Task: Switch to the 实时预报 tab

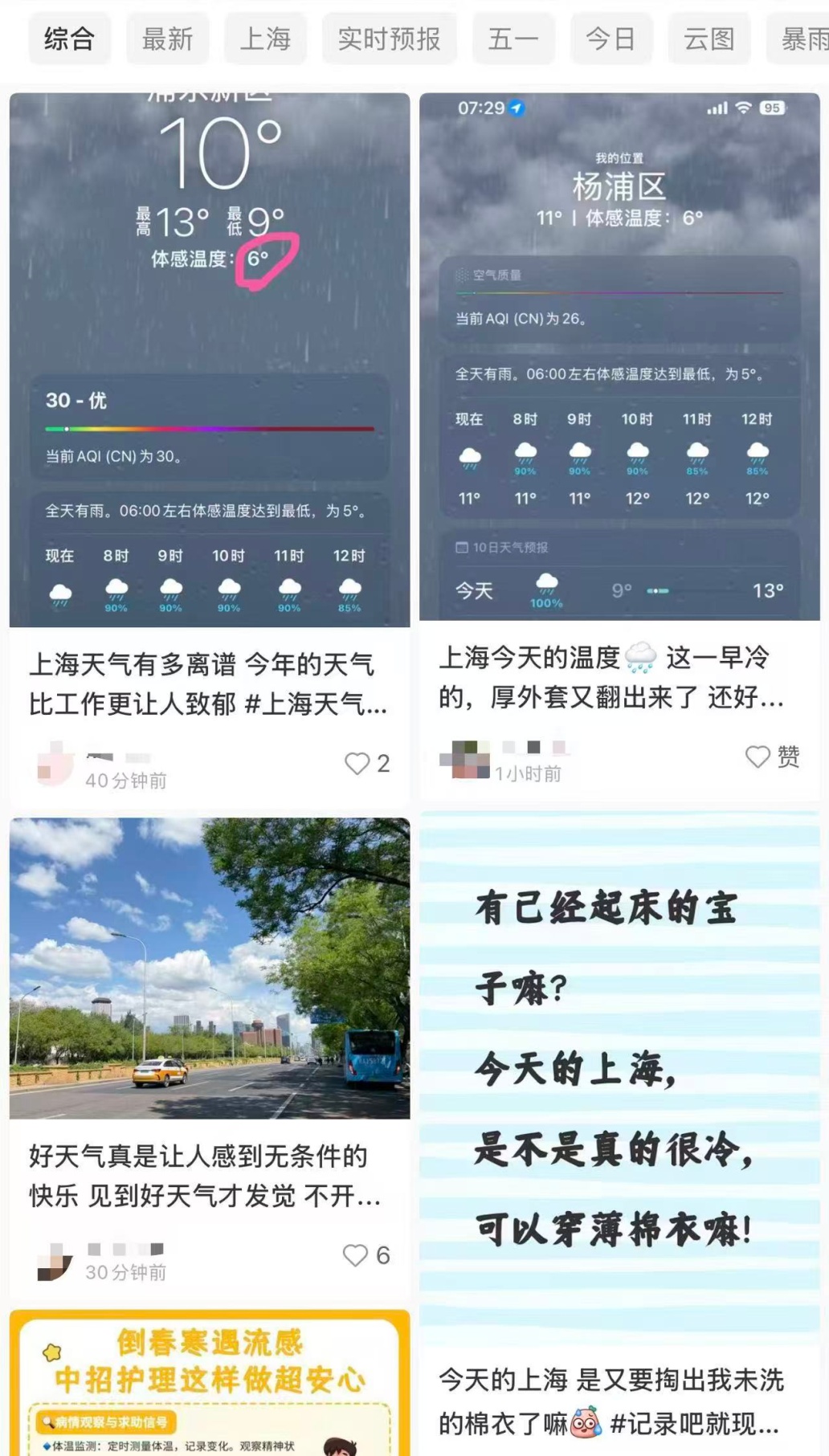Action: [389, 39]
